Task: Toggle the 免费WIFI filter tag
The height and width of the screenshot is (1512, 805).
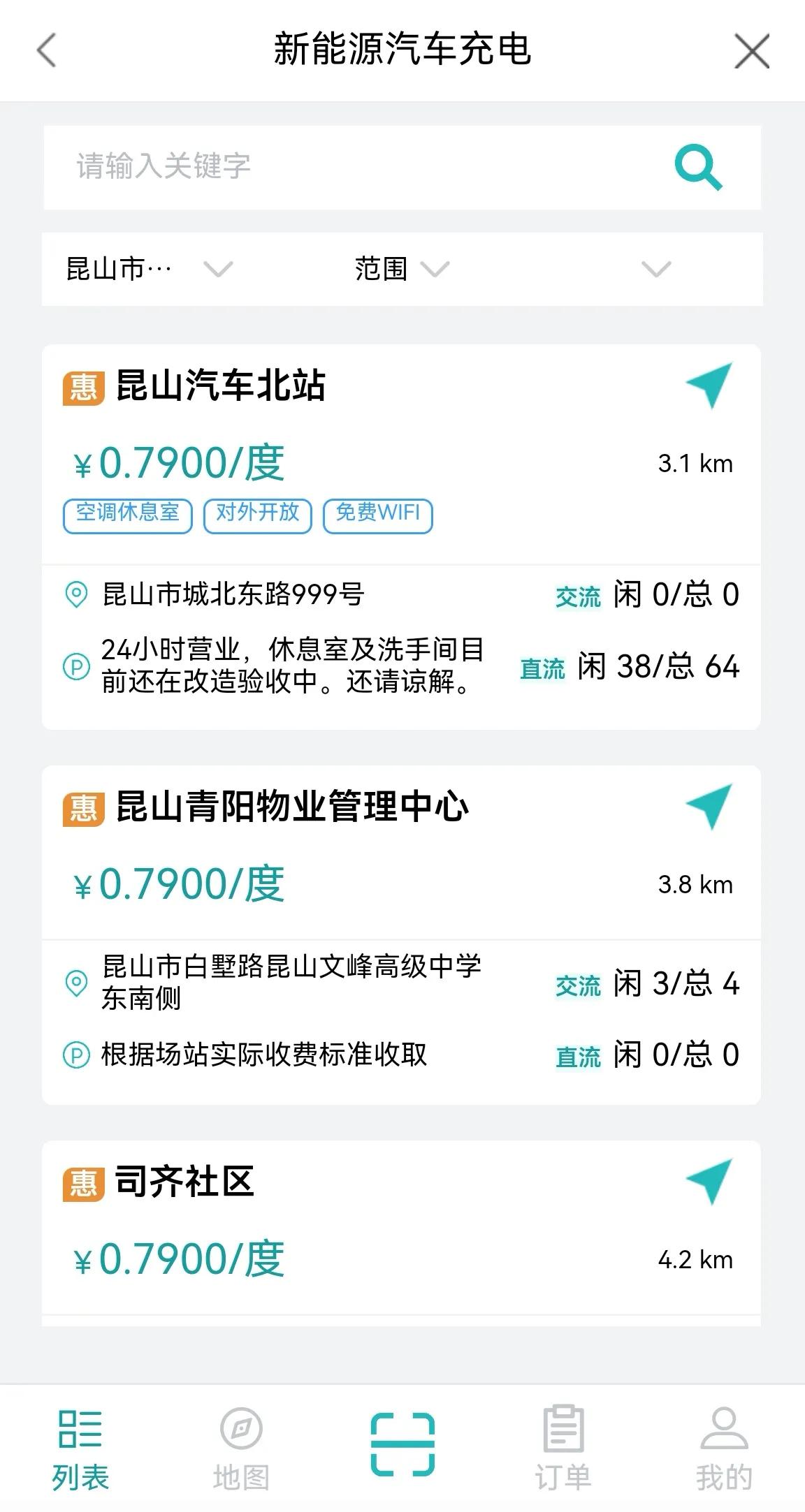Action: pyautogui.click(x=377, y=514)
